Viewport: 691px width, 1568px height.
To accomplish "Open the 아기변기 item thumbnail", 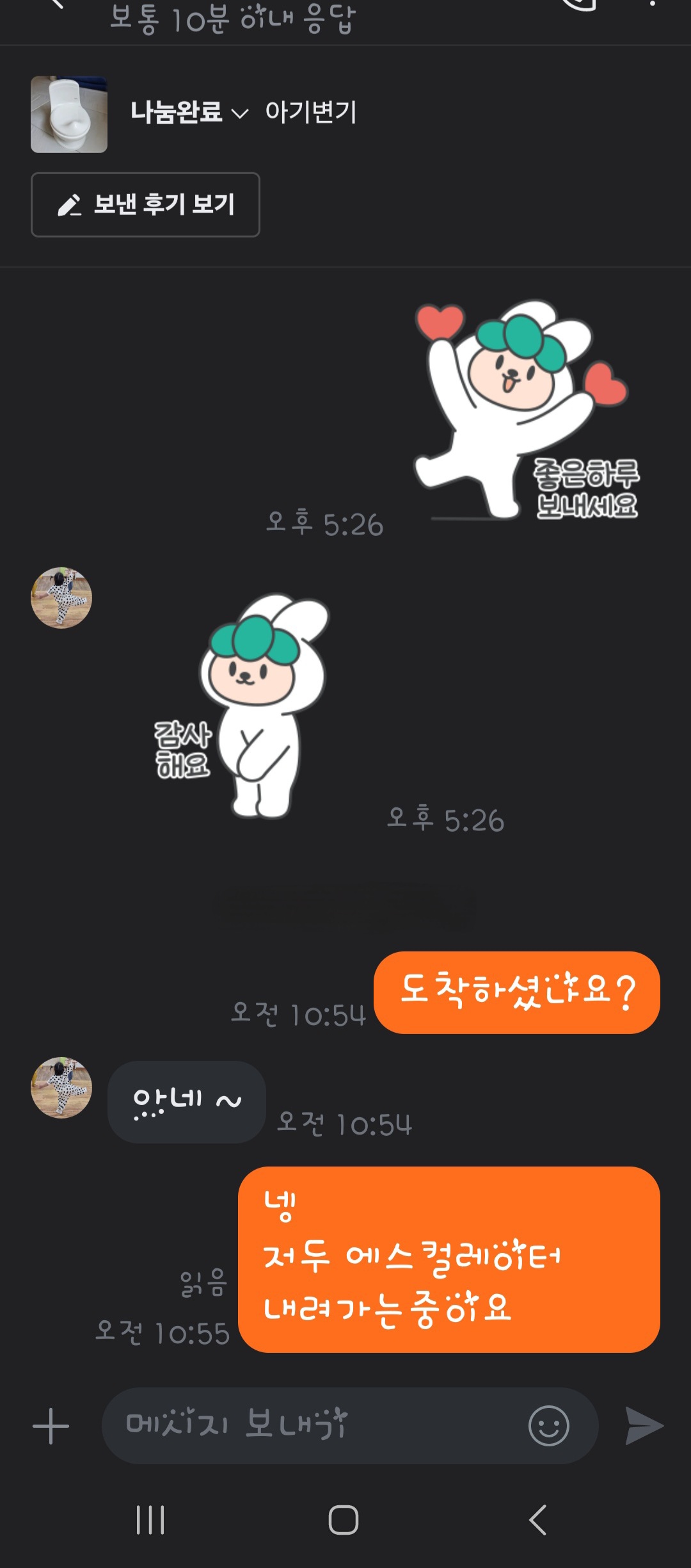I will click(69, 115).
